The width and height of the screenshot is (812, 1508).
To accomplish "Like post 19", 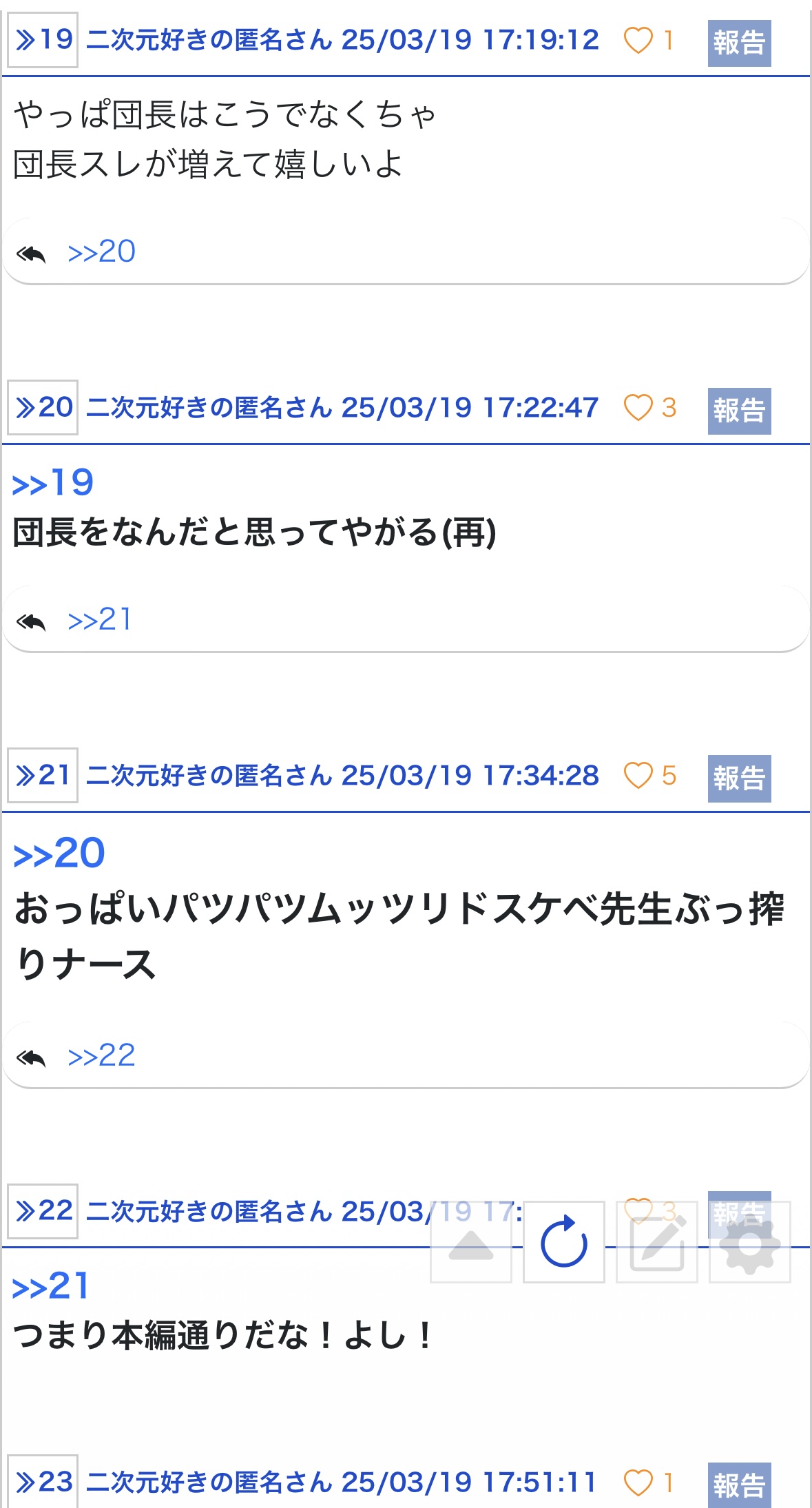I will [x=638, y=40].
